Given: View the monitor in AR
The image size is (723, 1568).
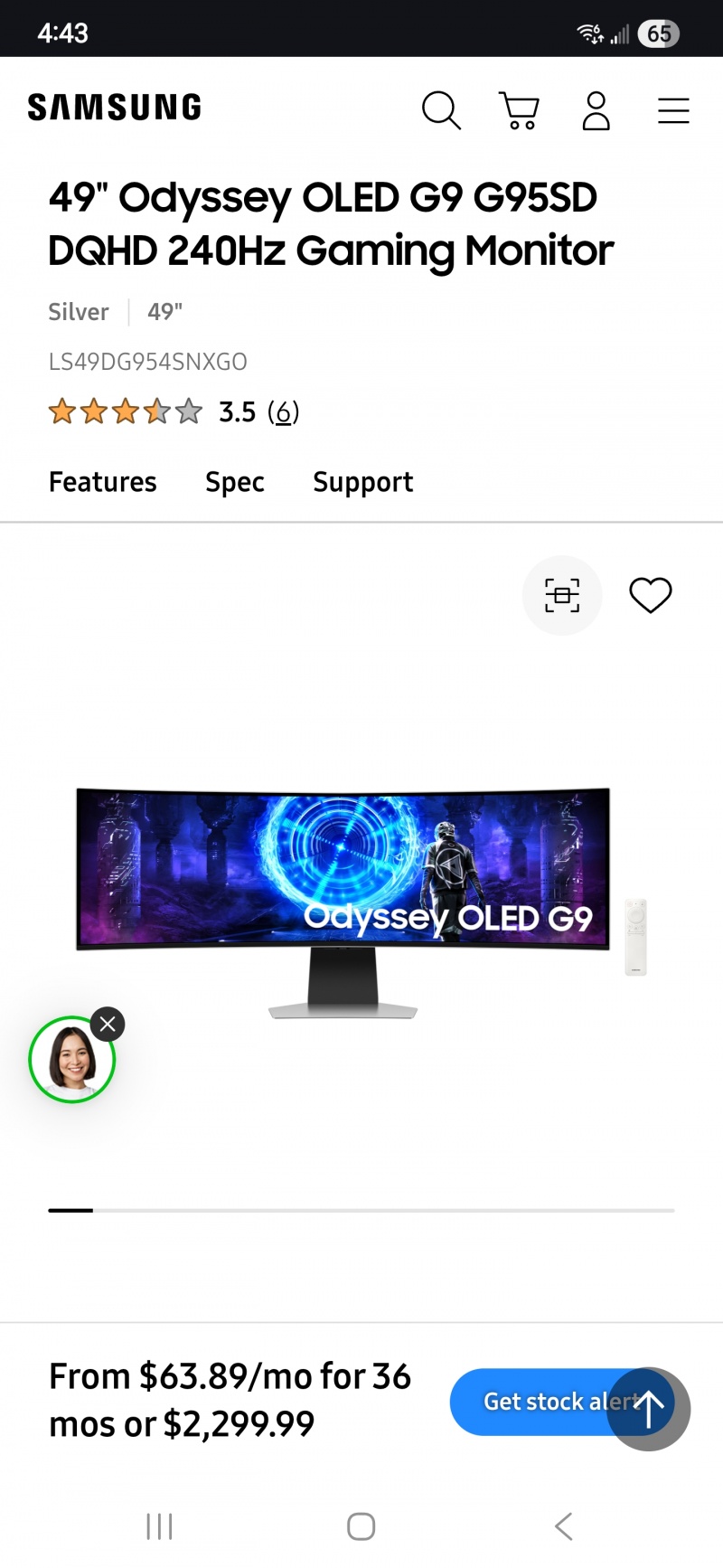Looking at the screenshot, I should tap(562, 595).
